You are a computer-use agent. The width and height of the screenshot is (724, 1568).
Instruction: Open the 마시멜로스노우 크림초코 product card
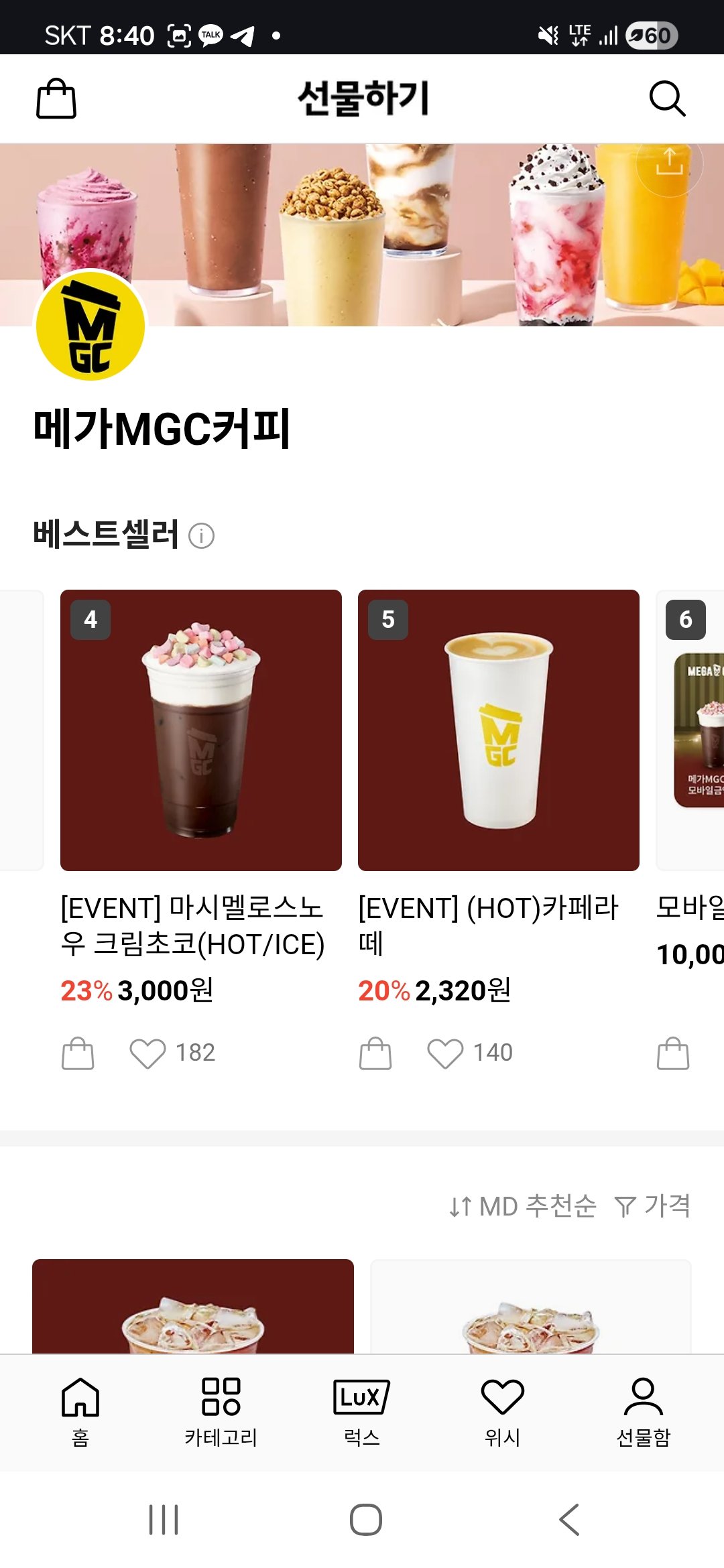point(201,730)
